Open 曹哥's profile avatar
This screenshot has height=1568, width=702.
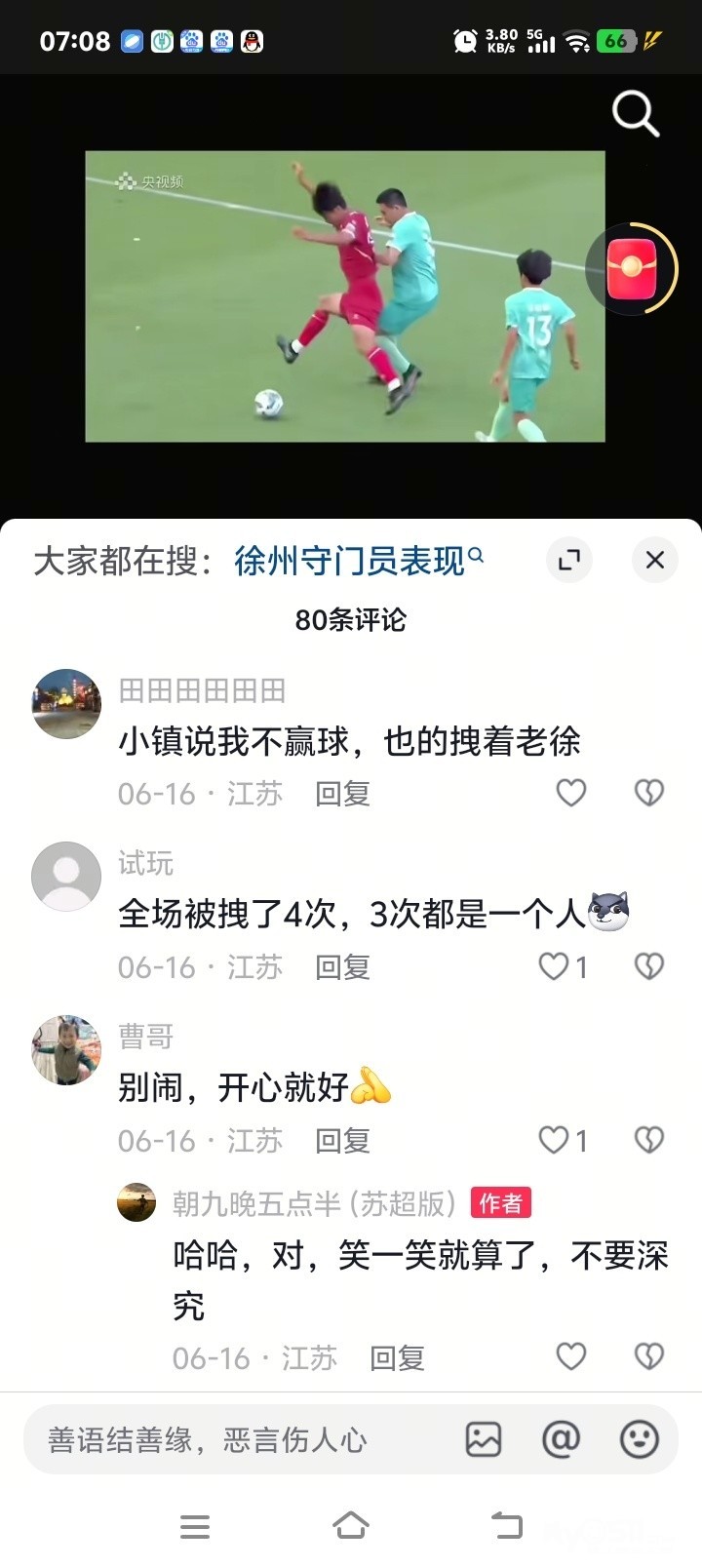click(66, 1050)
